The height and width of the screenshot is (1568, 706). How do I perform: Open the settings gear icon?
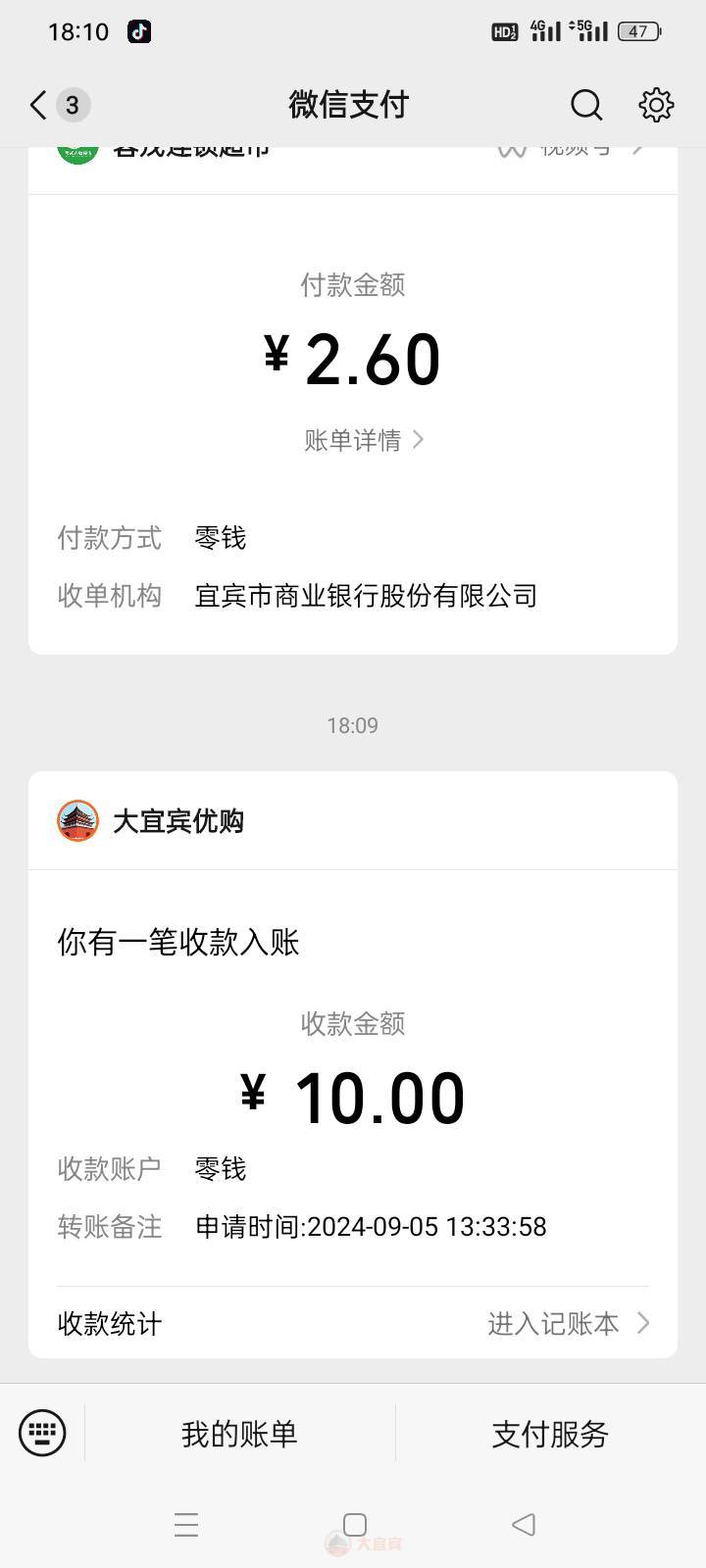click(656, 105)
